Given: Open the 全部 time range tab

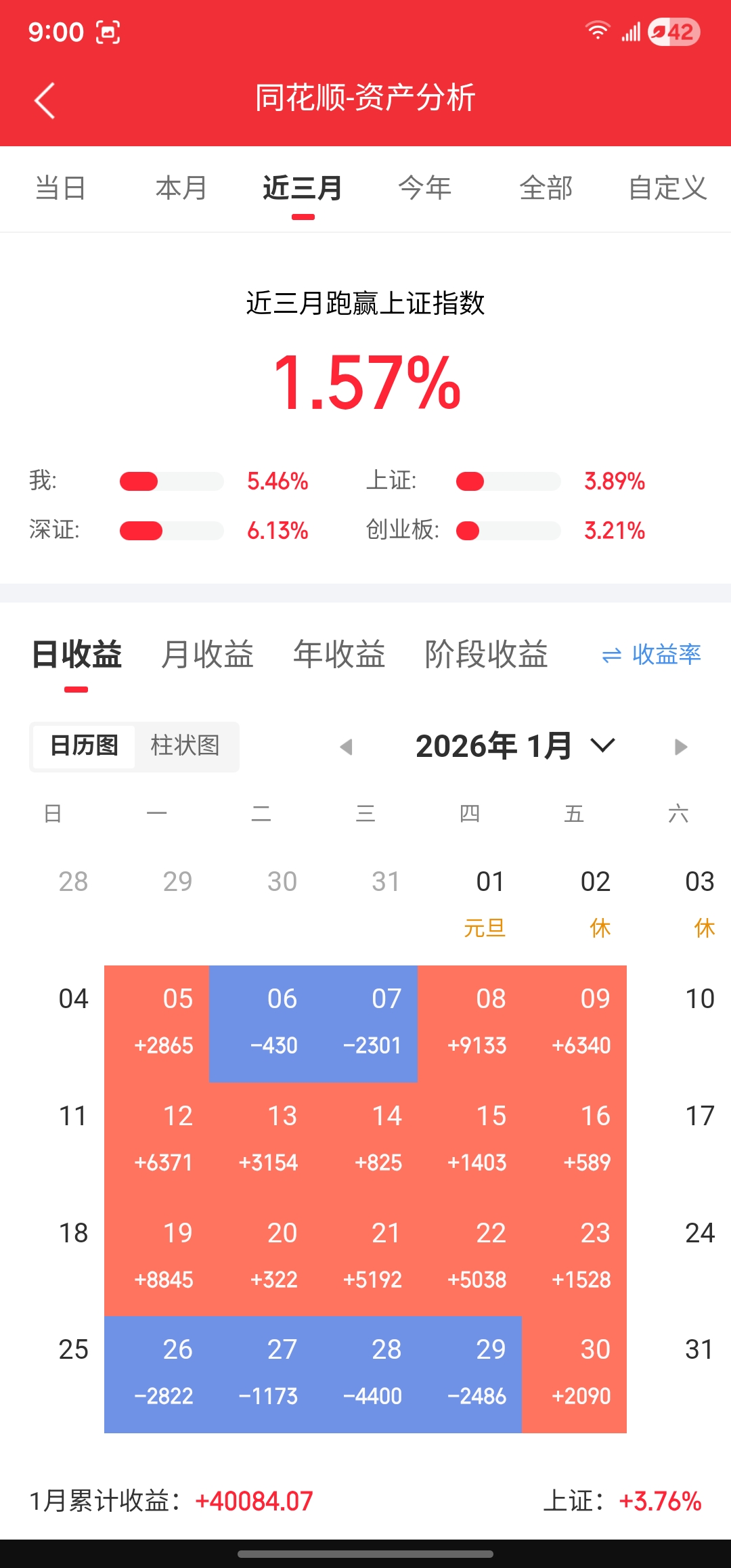Looking at the screenshot, I should pos(546,188).
